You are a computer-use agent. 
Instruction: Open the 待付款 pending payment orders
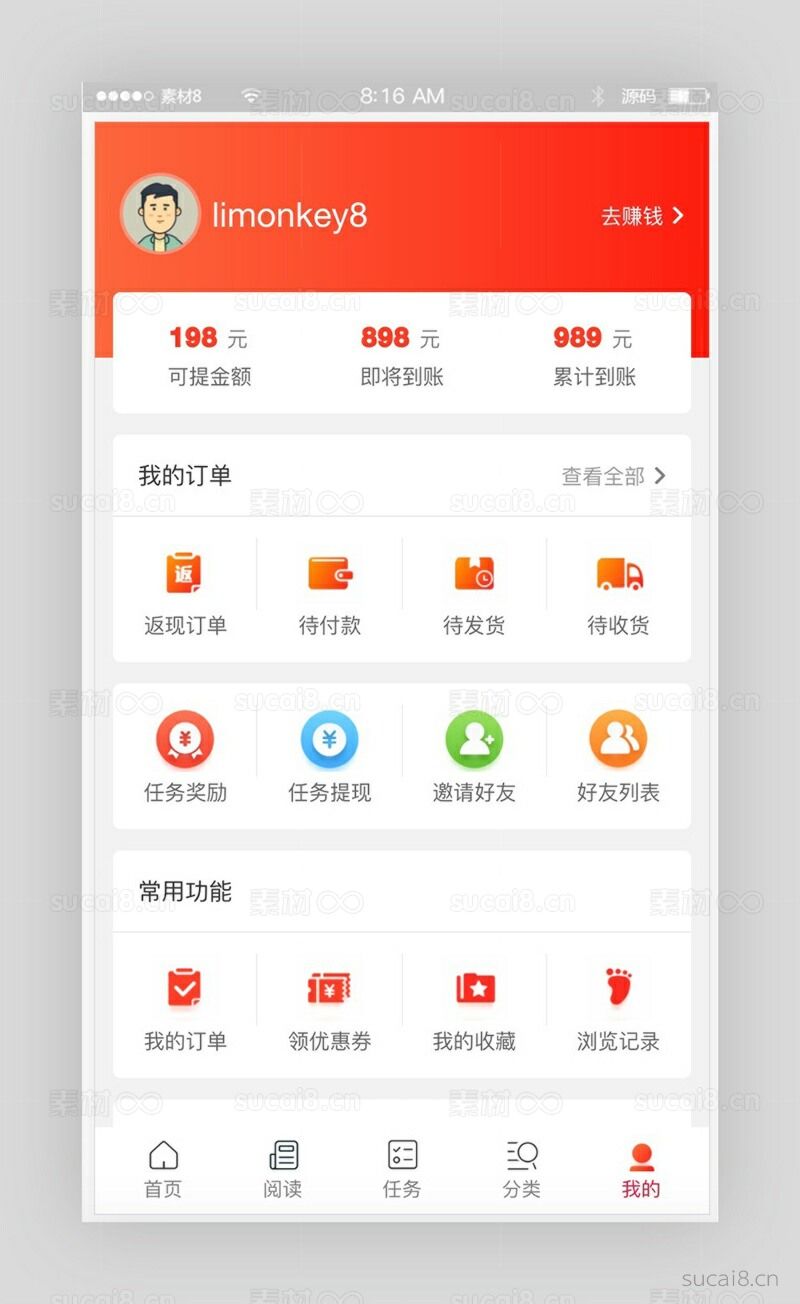[330, 592]
